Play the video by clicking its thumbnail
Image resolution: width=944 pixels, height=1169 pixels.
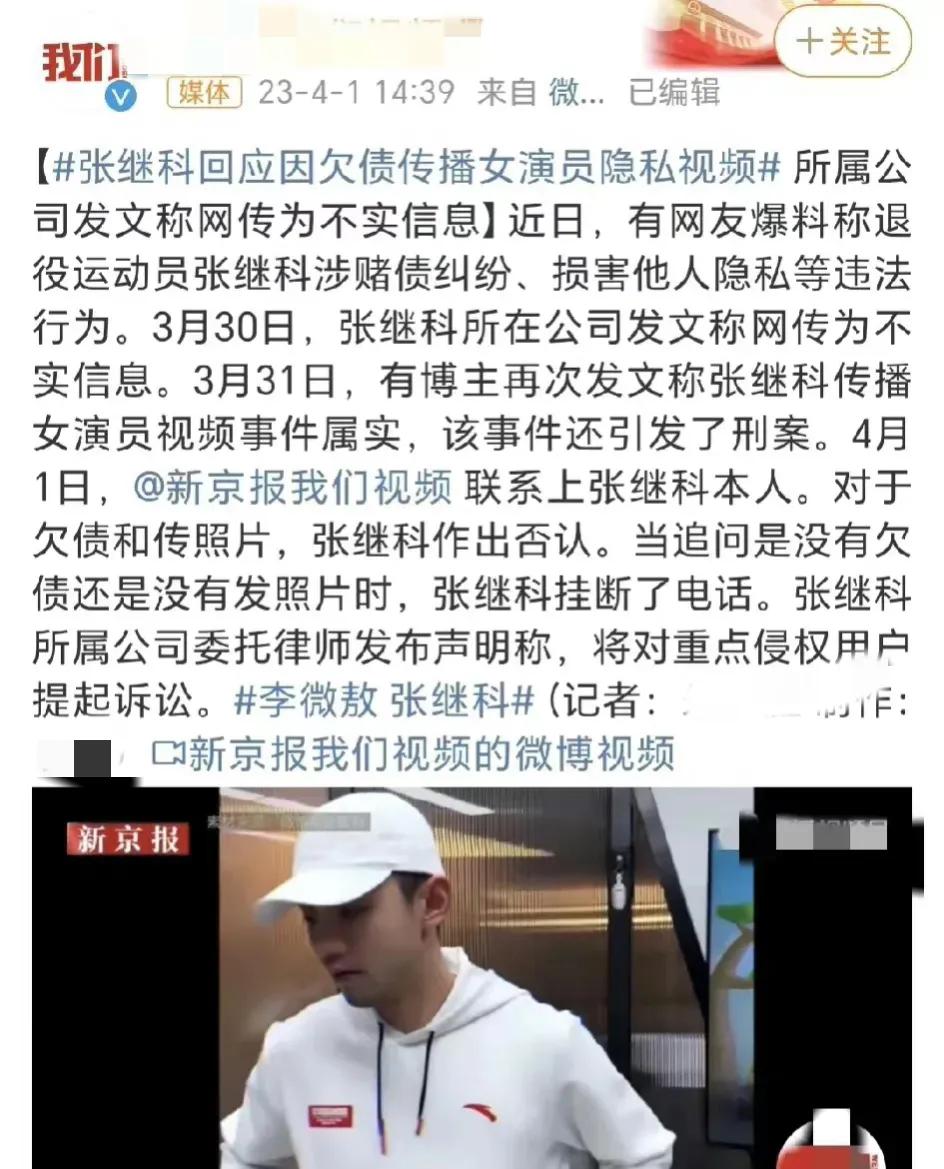coord(472,975)
